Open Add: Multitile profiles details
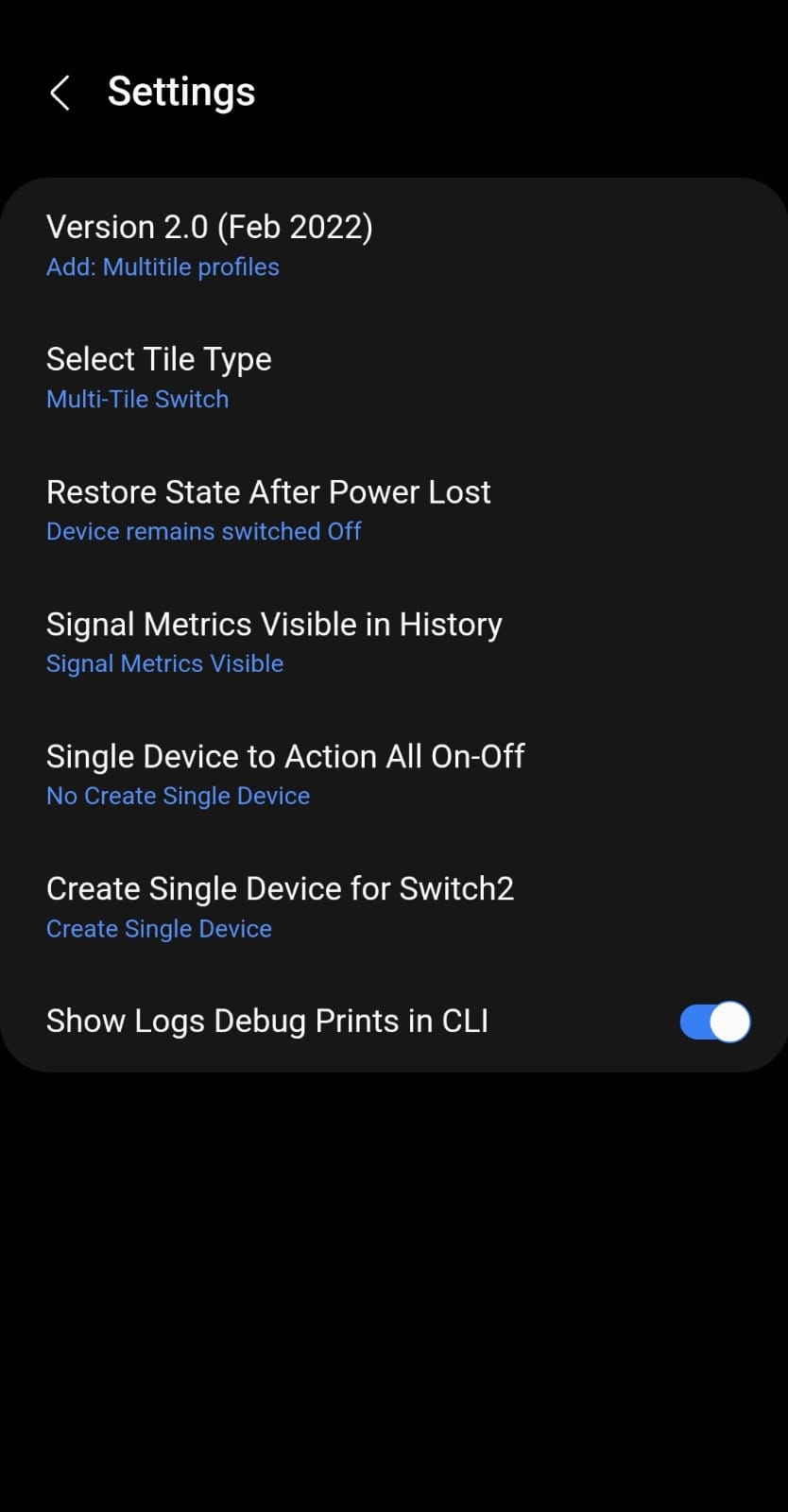 [163, 266]
